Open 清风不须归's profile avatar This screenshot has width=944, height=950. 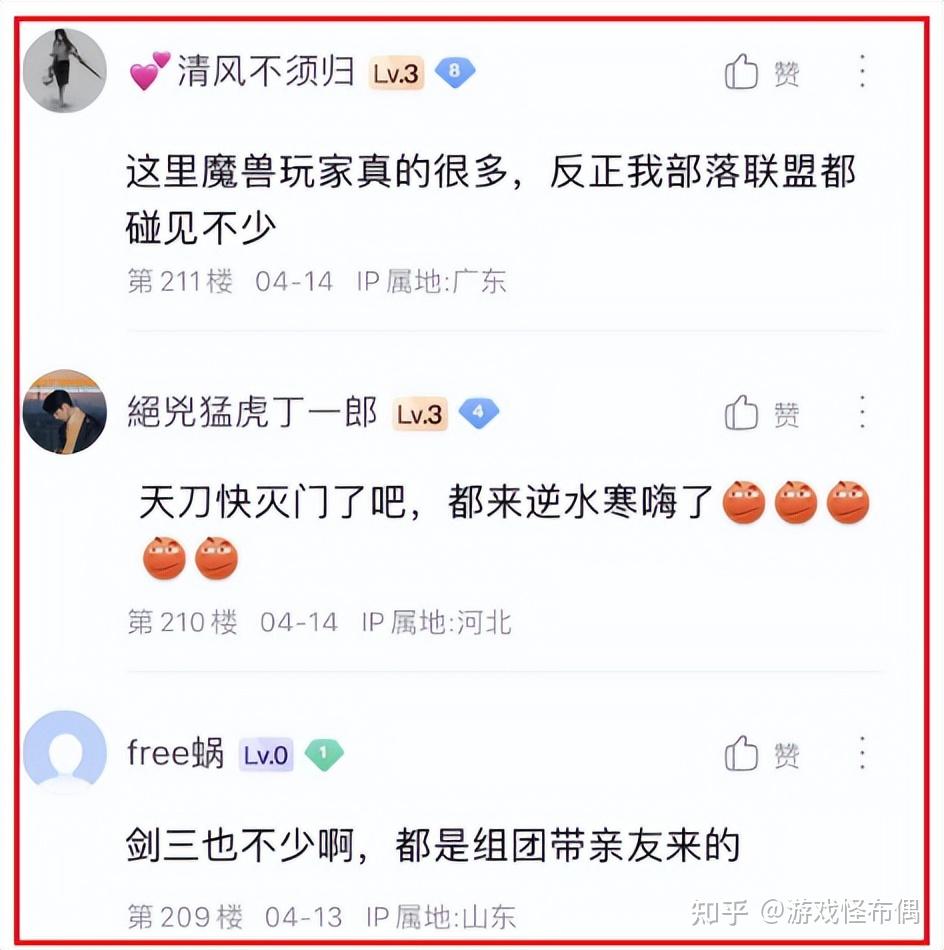pos(65,70)
